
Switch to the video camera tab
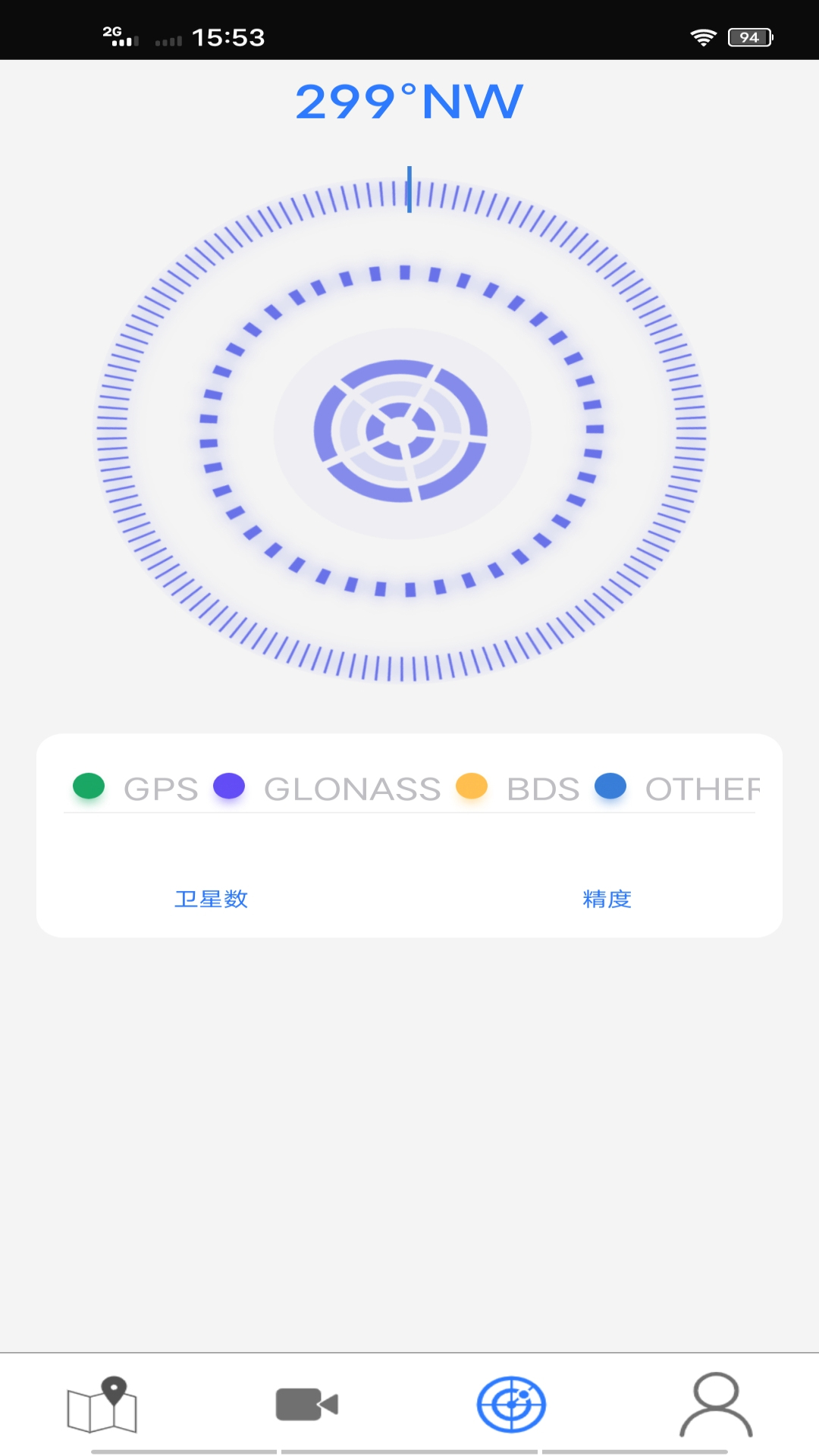tap(306, 1404)
